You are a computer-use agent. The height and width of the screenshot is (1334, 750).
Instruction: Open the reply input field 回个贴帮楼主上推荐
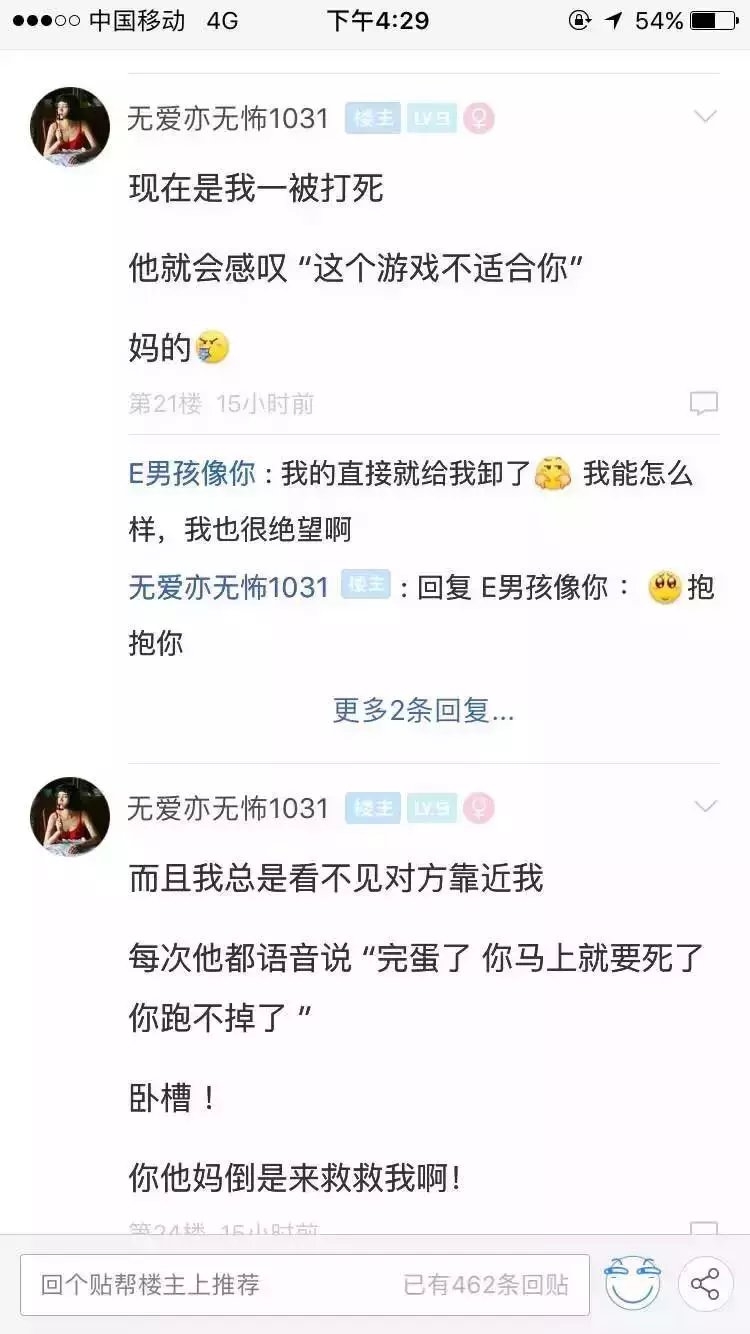[x=305, y=1284]
